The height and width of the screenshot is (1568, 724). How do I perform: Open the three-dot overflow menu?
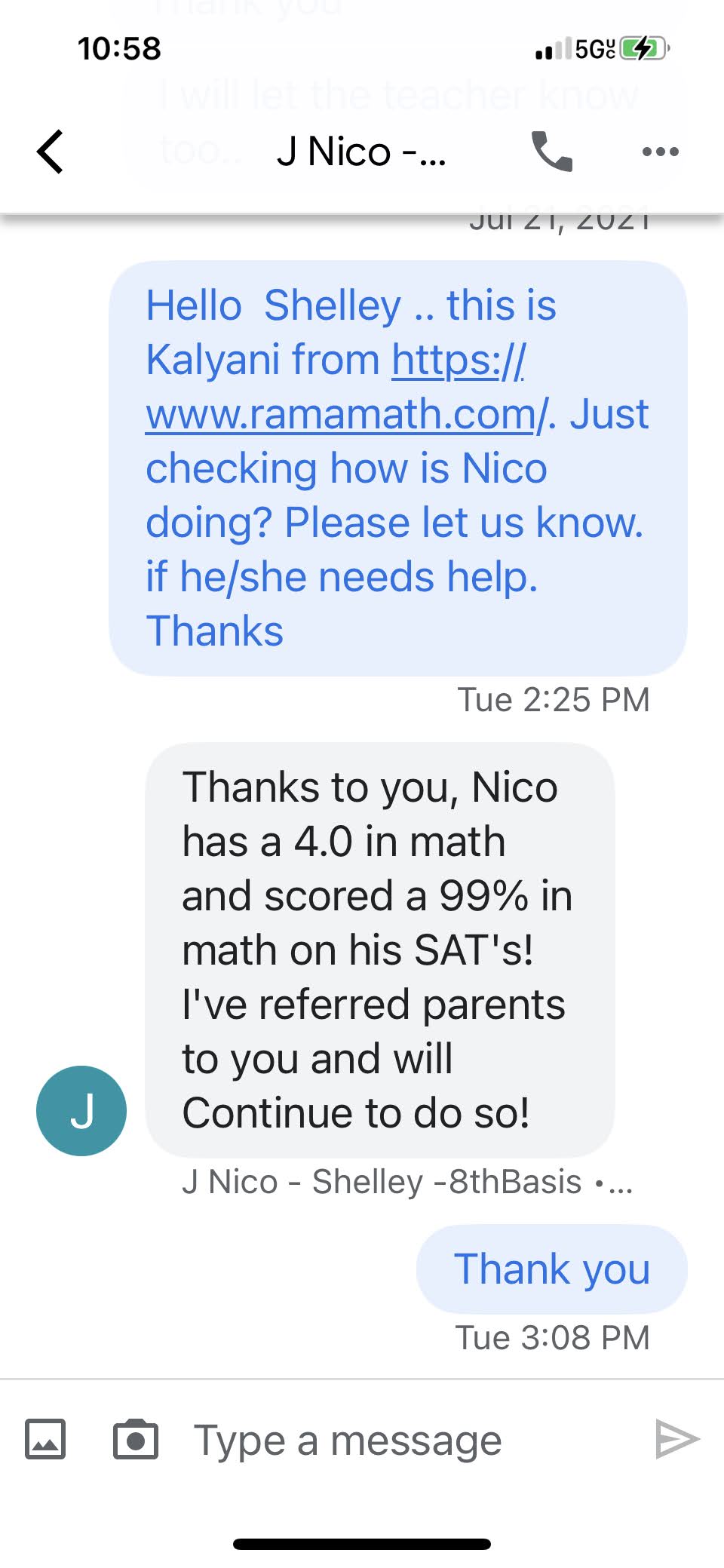tap(660, 152)
